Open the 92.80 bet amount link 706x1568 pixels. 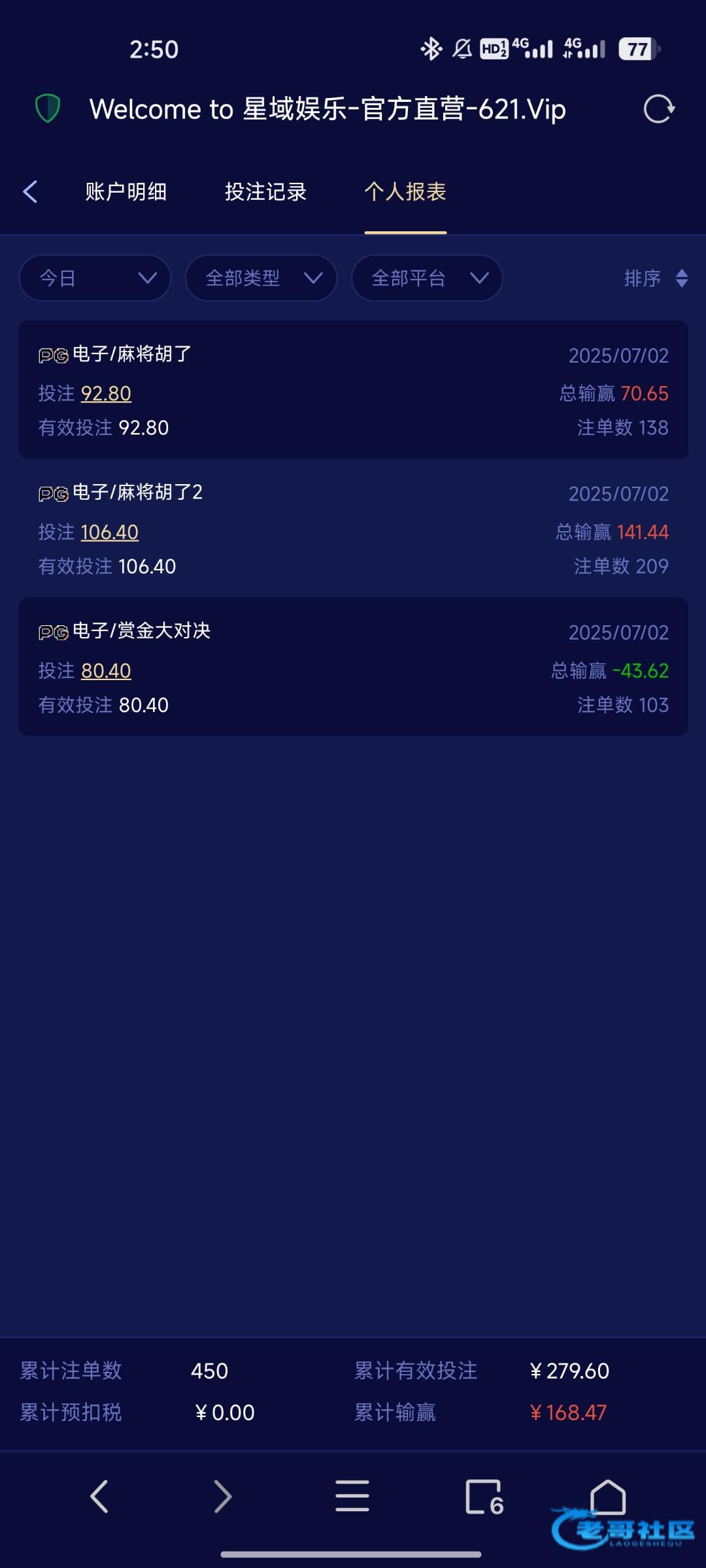click(107, 393)
